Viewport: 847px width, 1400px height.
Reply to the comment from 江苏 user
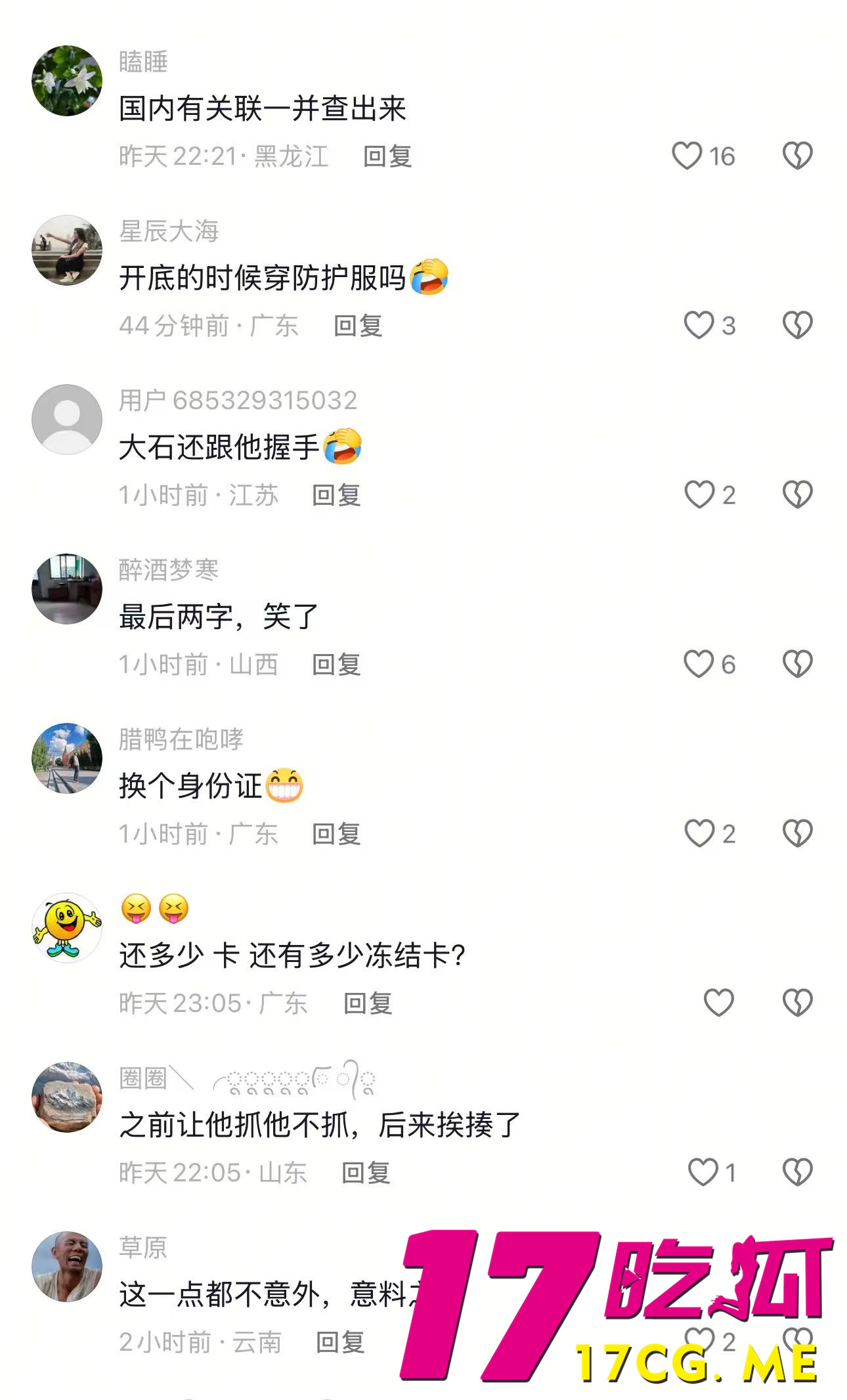click(336, 495)
